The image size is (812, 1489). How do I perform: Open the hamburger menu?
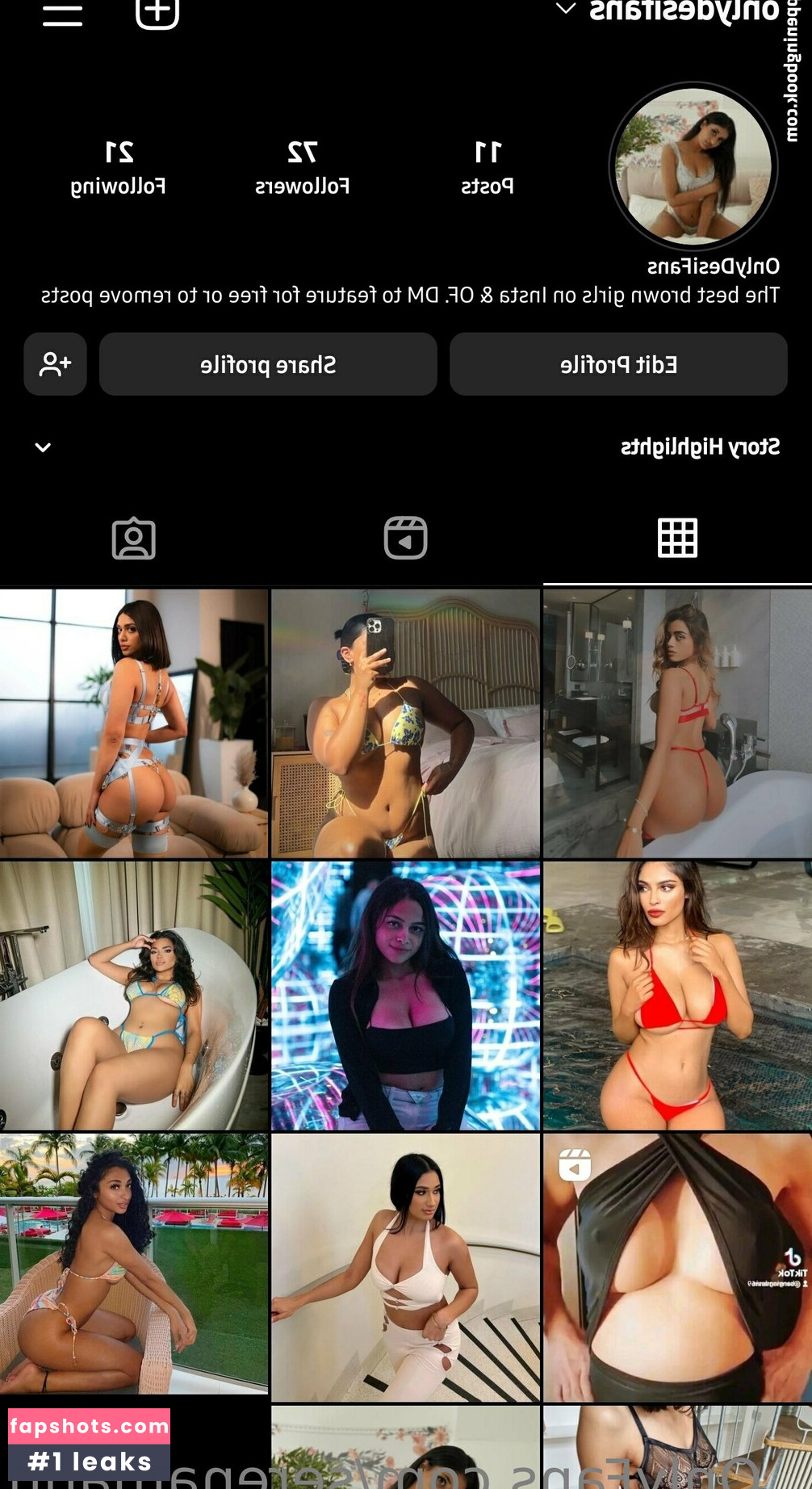[62, 14]
